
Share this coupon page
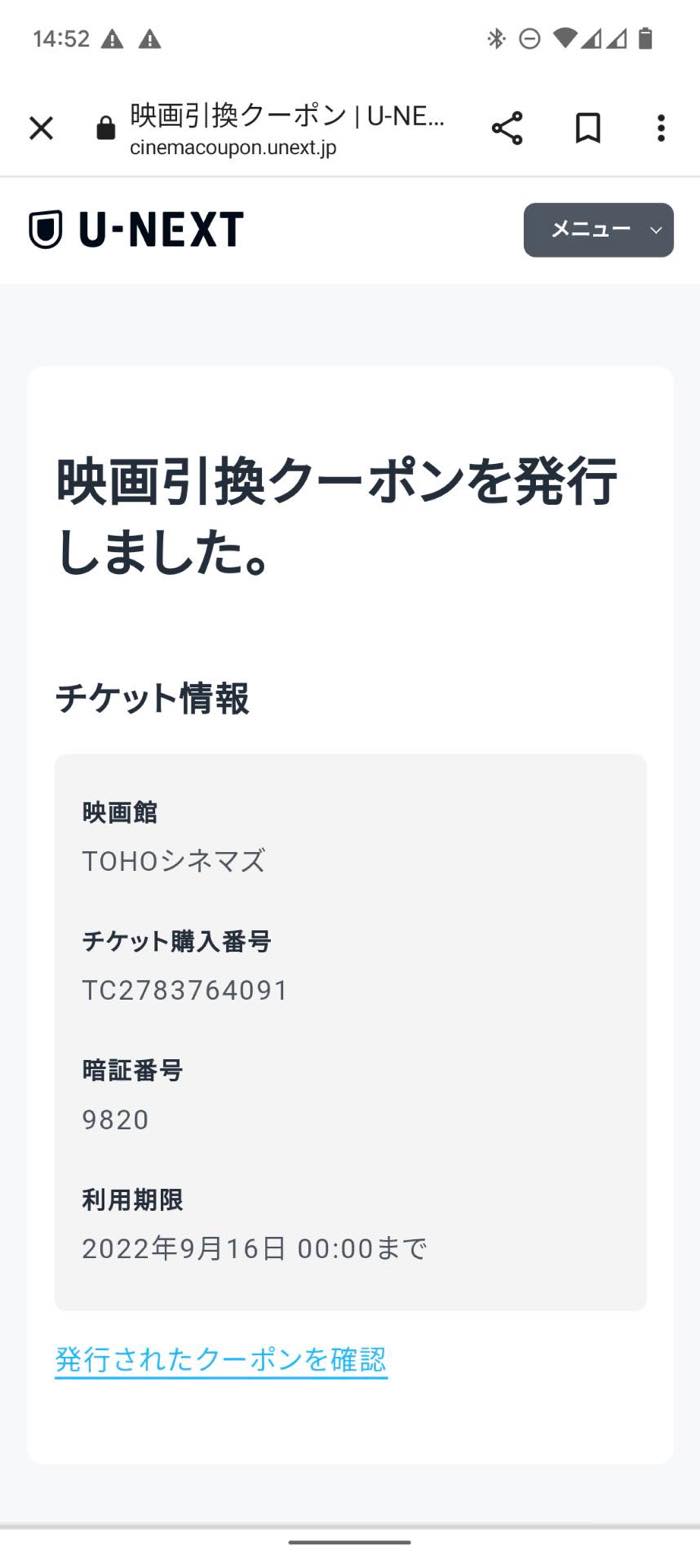[507, 128]
